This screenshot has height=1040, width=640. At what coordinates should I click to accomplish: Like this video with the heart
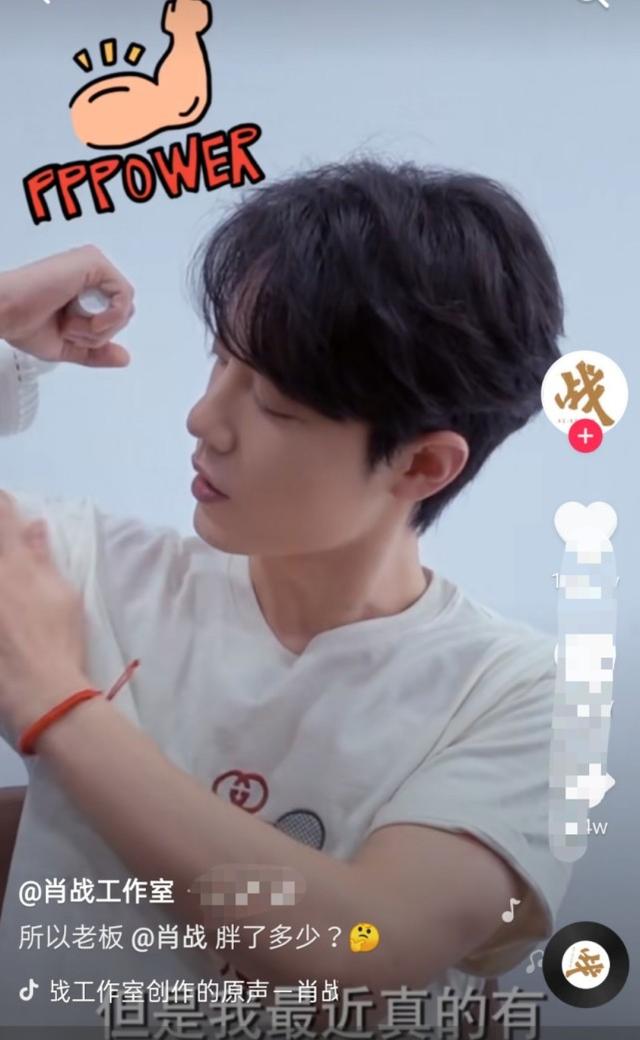585,525
